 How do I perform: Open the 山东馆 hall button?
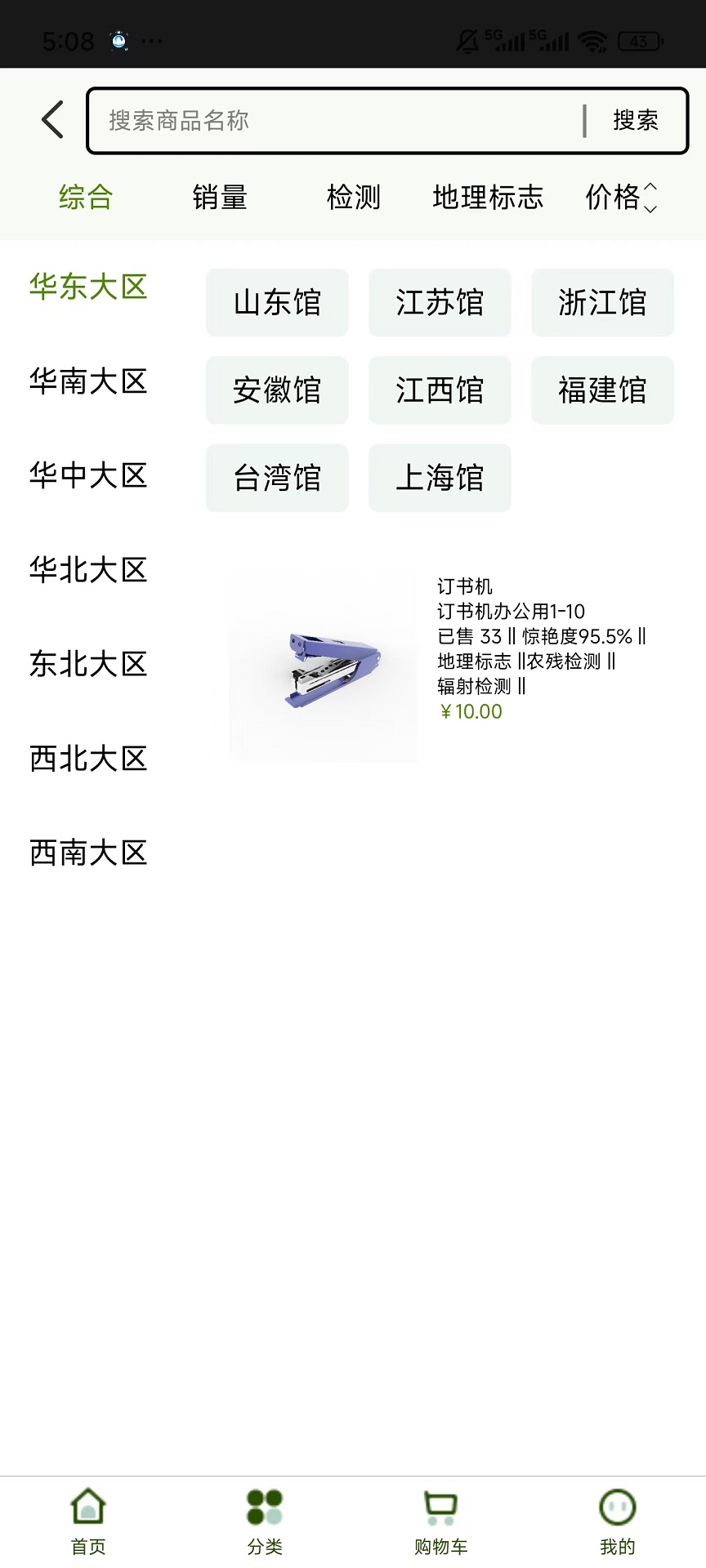277,302
